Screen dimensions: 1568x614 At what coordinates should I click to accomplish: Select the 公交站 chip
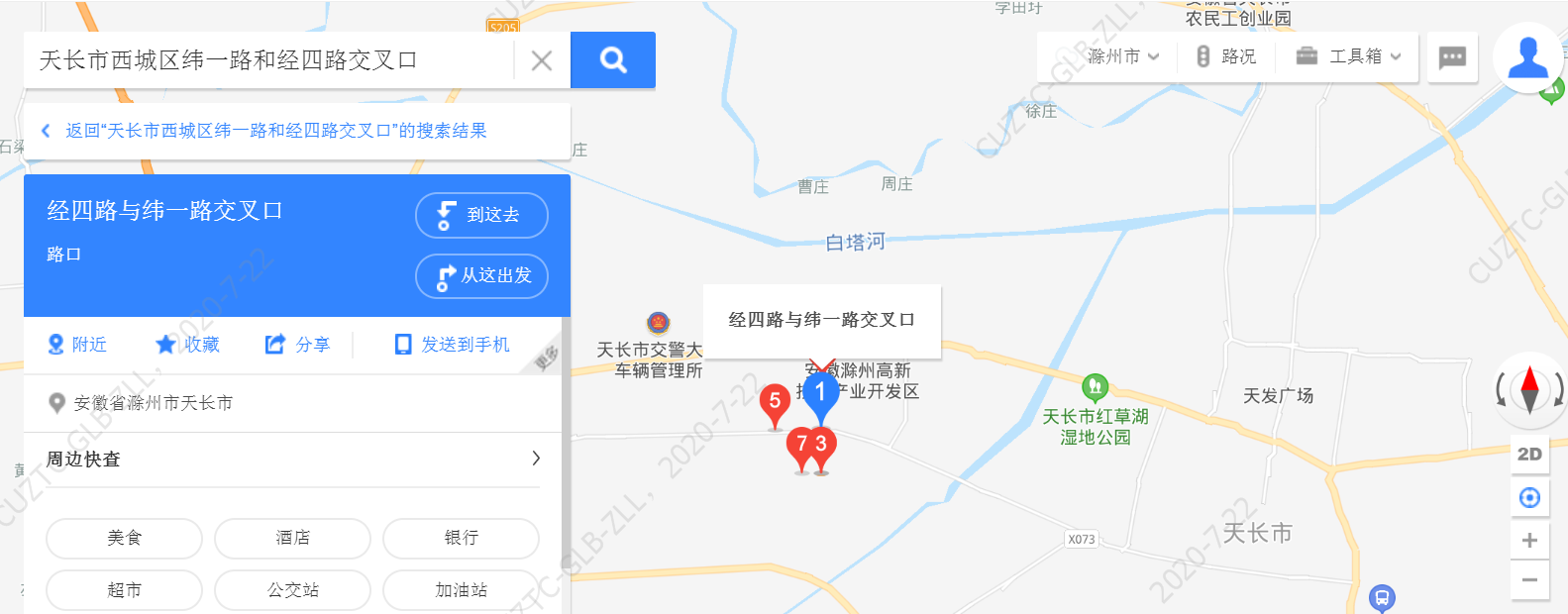pos(292,590)
